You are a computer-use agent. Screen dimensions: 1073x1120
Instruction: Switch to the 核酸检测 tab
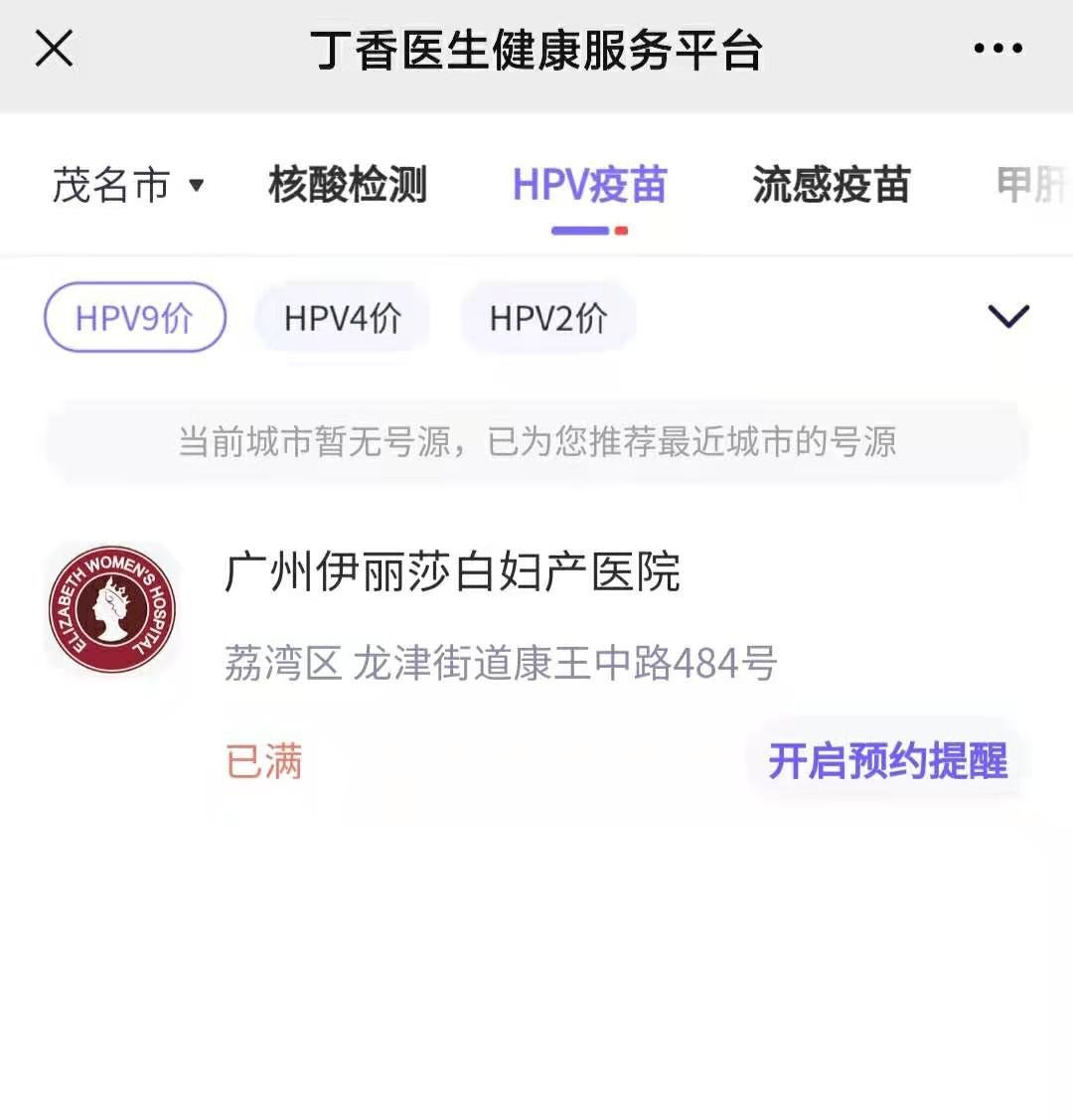(348, 186)
